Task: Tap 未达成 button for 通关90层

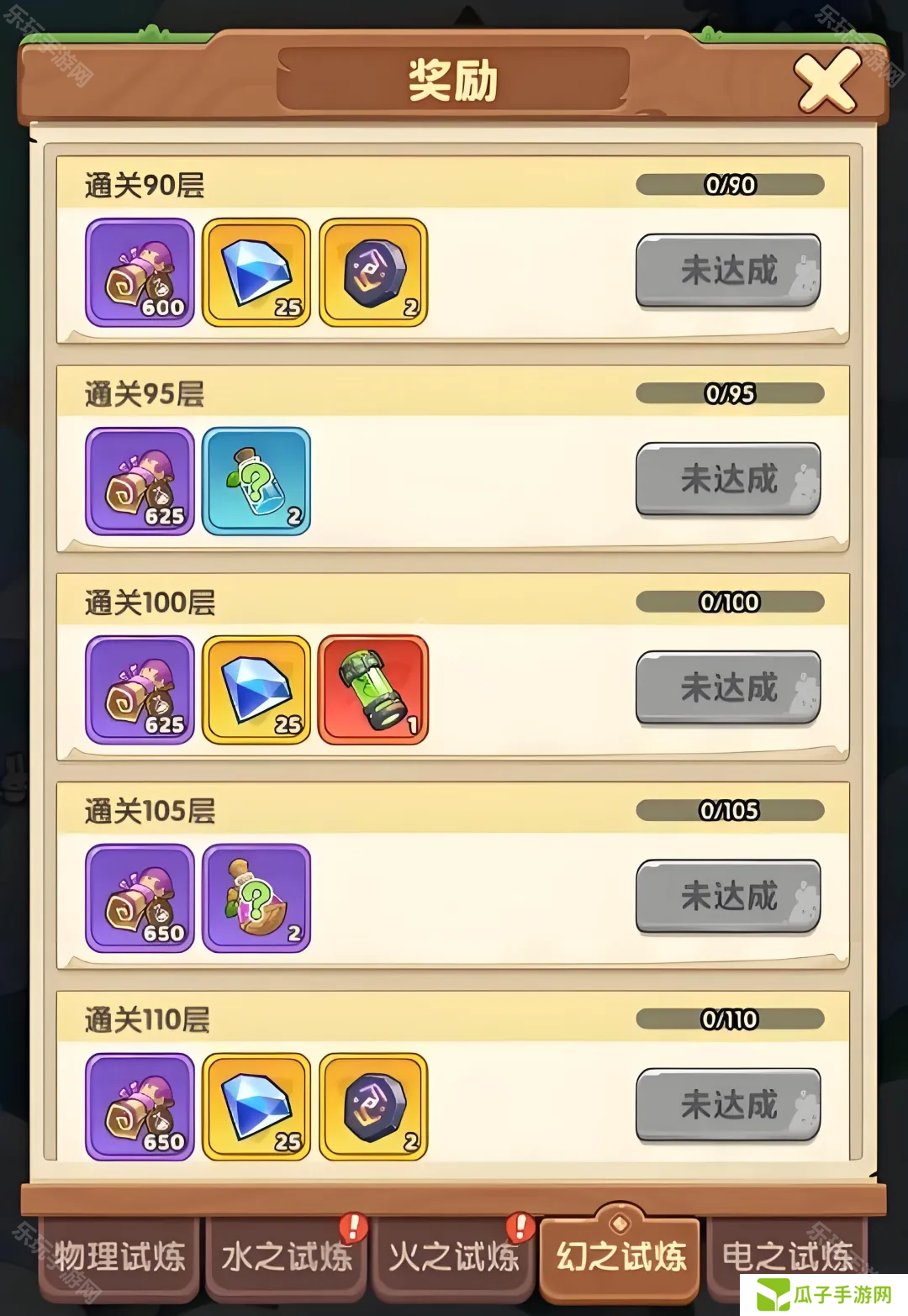Action: click(728, 271)
